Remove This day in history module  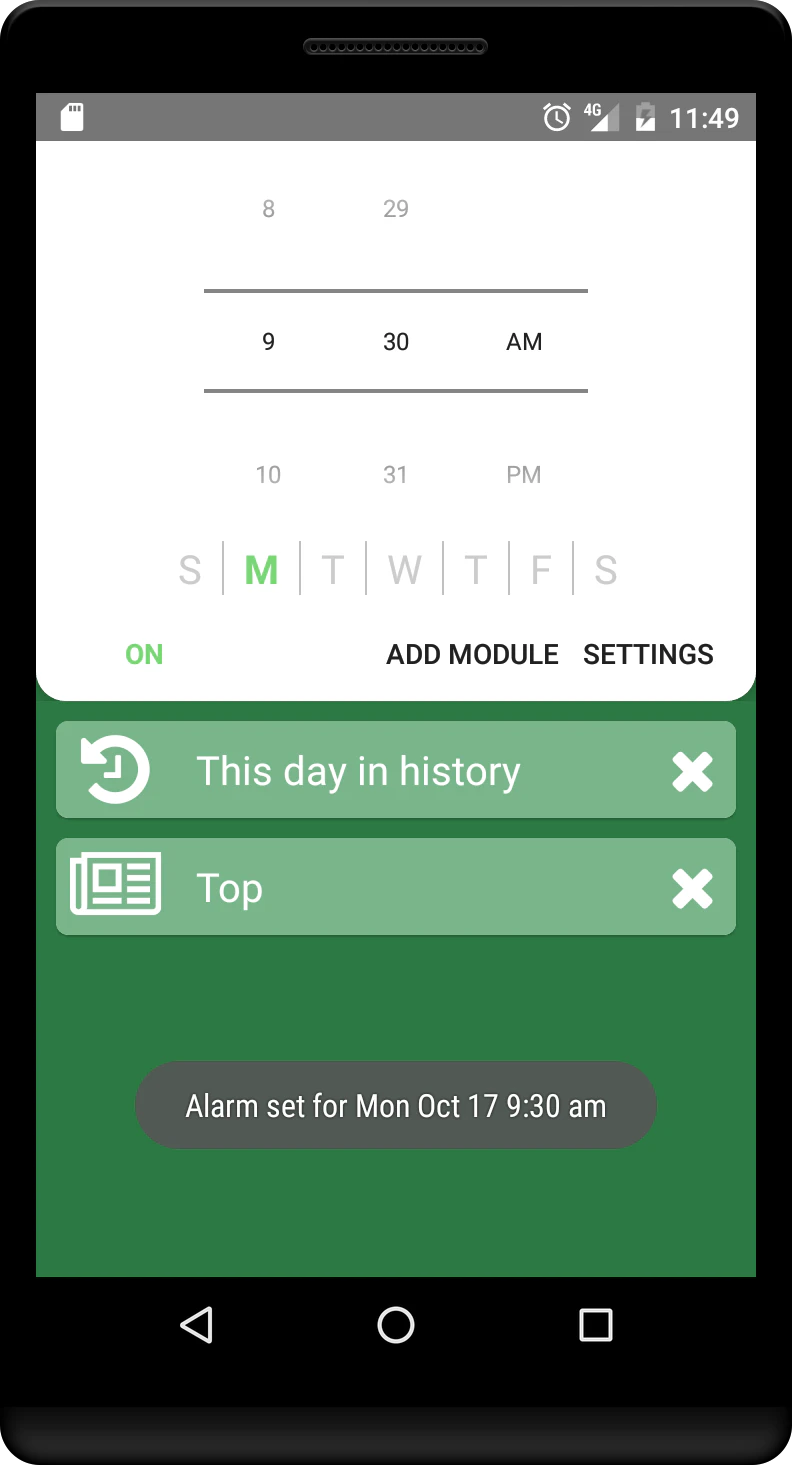[692, 771]
